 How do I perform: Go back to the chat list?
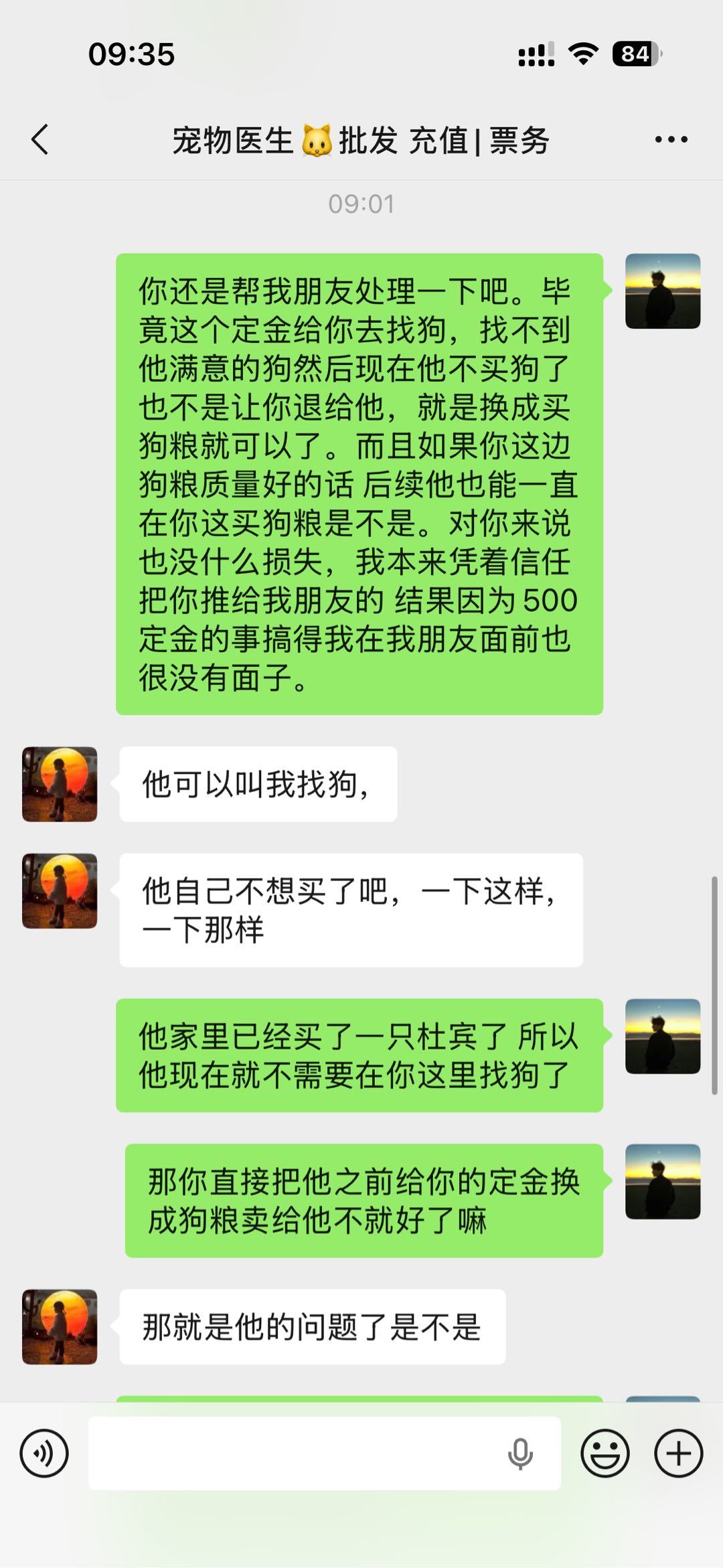coord(40,140)
